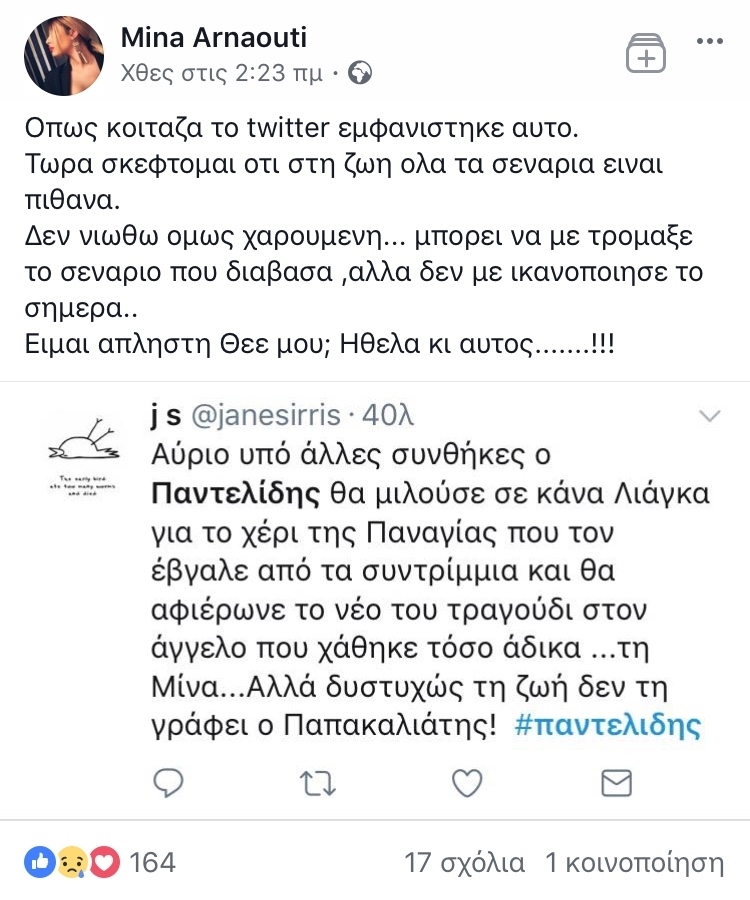View the 164 reactions list
Image resolution: width=750 pixels, height=900 pixels.
(x=100, y=861)
